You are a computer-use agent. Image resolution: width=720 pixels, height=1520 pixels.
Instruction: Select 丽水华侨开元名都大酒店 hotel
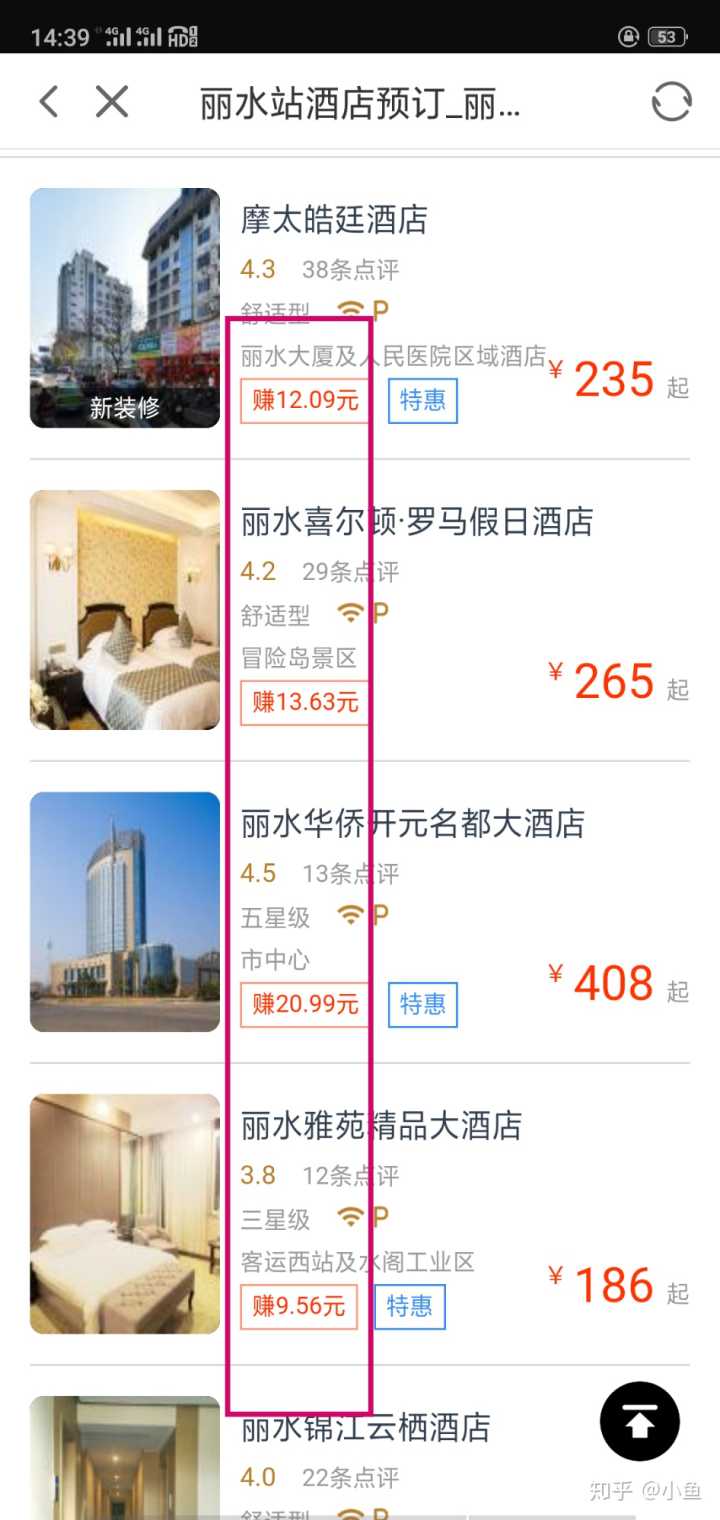tap(412, 824)
